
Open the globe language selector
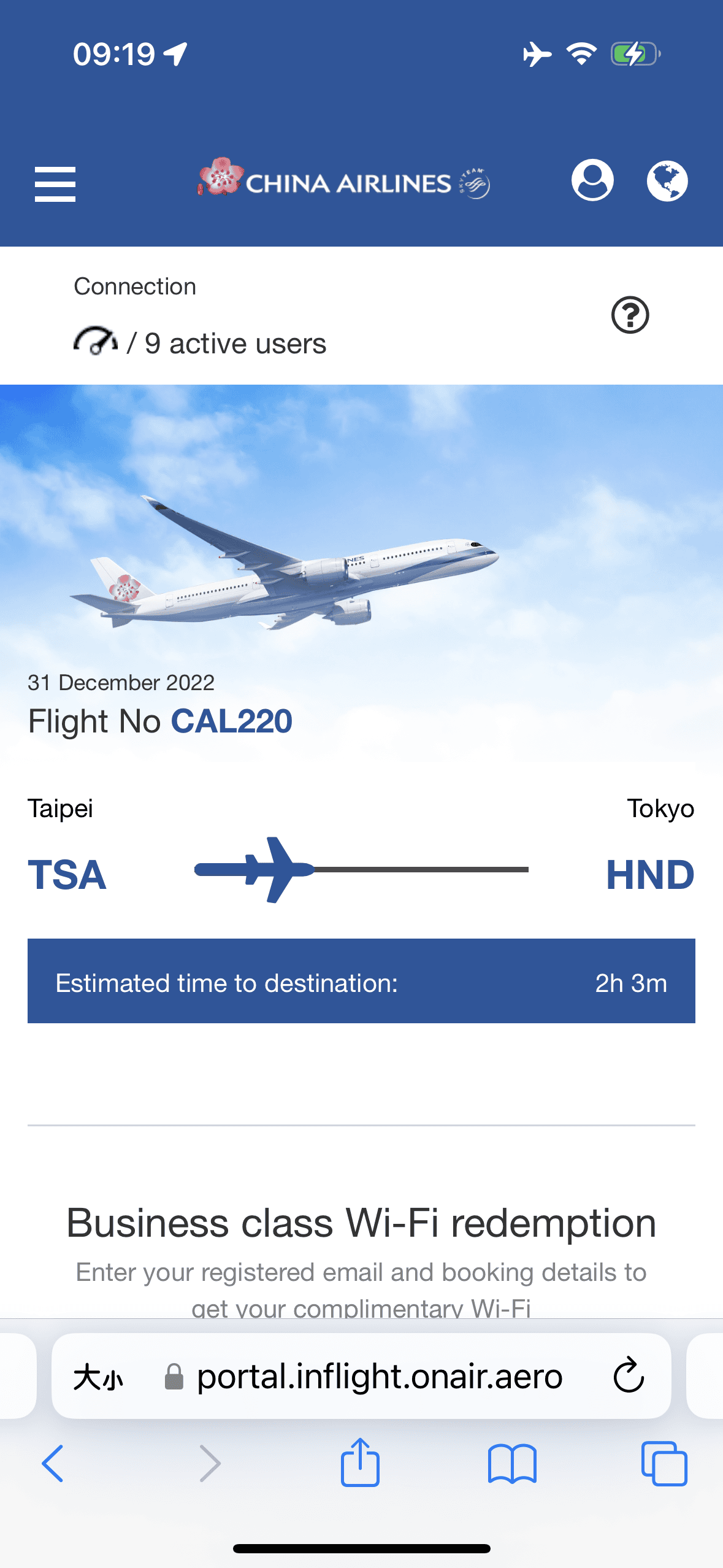pos(667,181)
